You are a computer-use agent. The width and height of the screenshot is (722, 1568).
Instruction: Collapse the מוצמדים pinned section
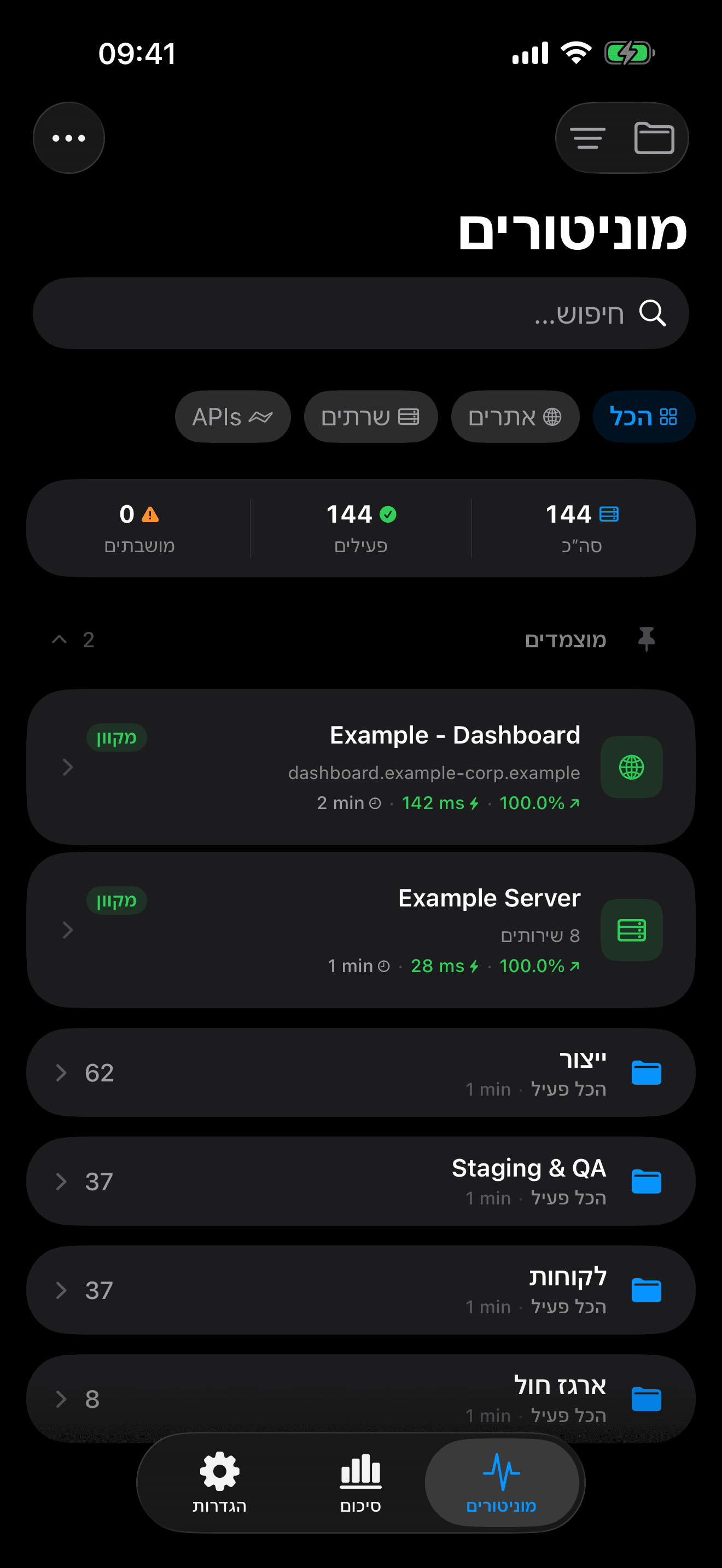click(59, 639)
